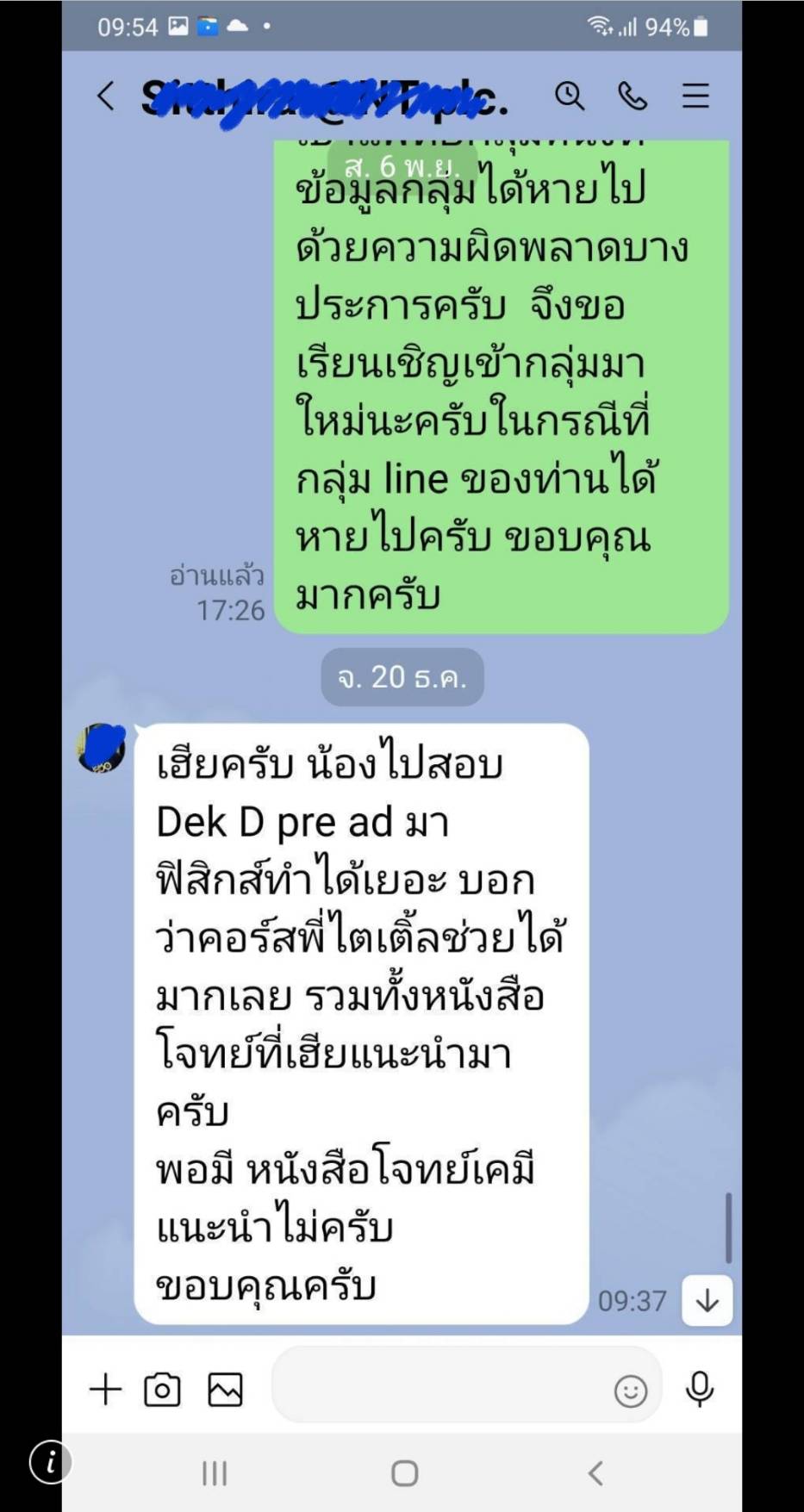Open the emoji and sticker picker
804x1512 pixels.
point(631,1391)
